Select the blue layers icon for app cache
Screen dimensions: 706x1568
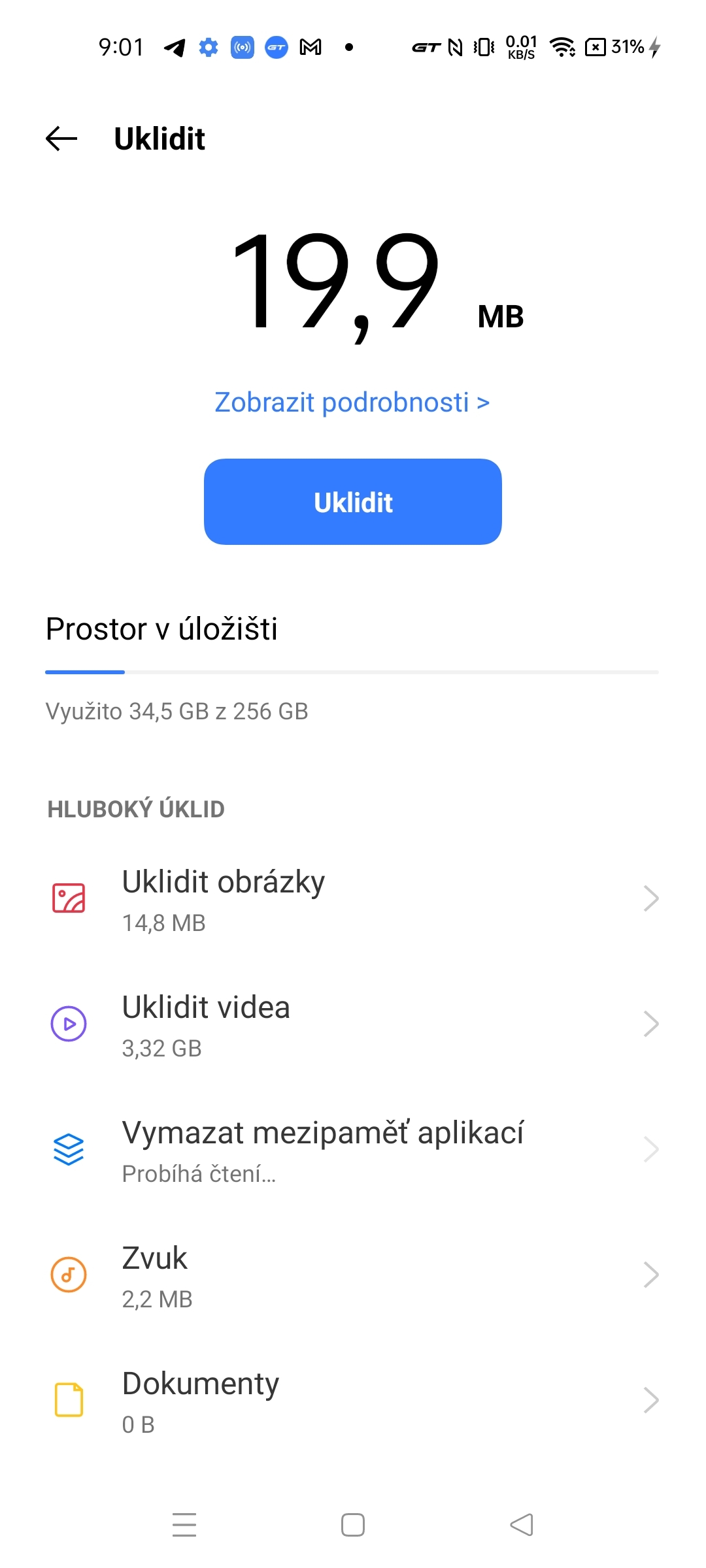click(67, 1149)
